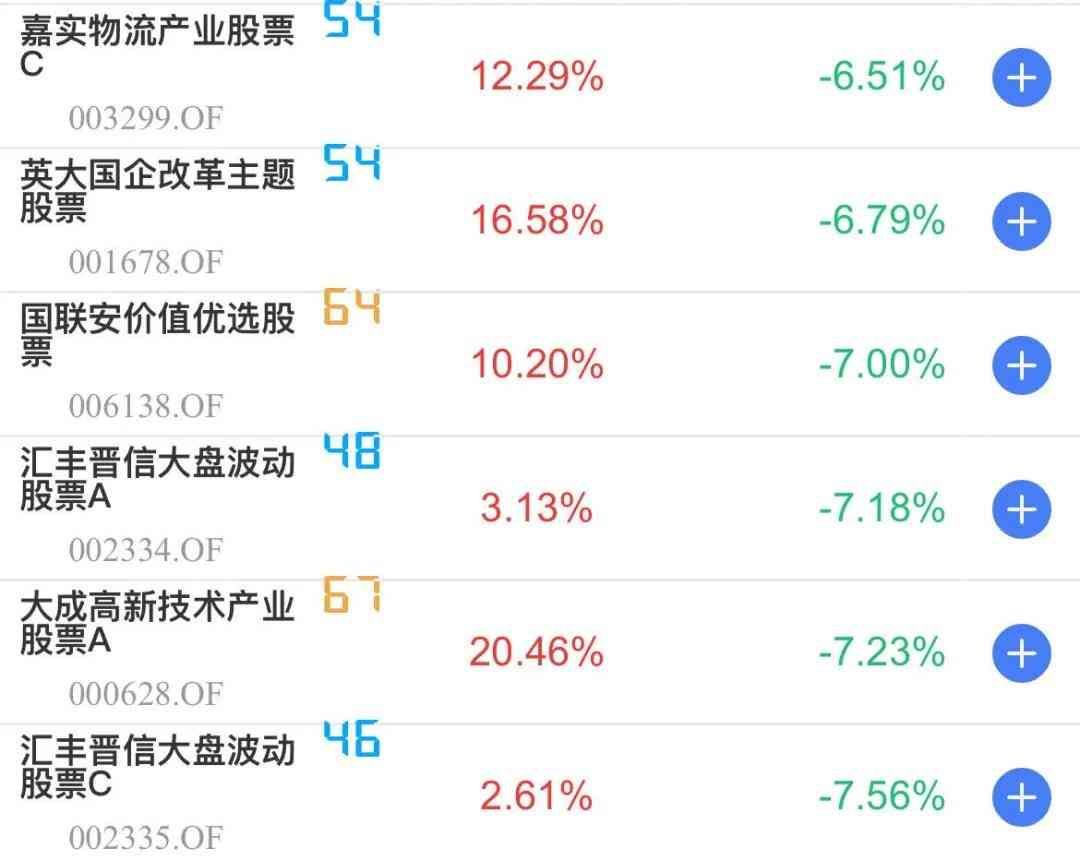Open fund 嘉实物流产业股票C details

tap(158, 50)
